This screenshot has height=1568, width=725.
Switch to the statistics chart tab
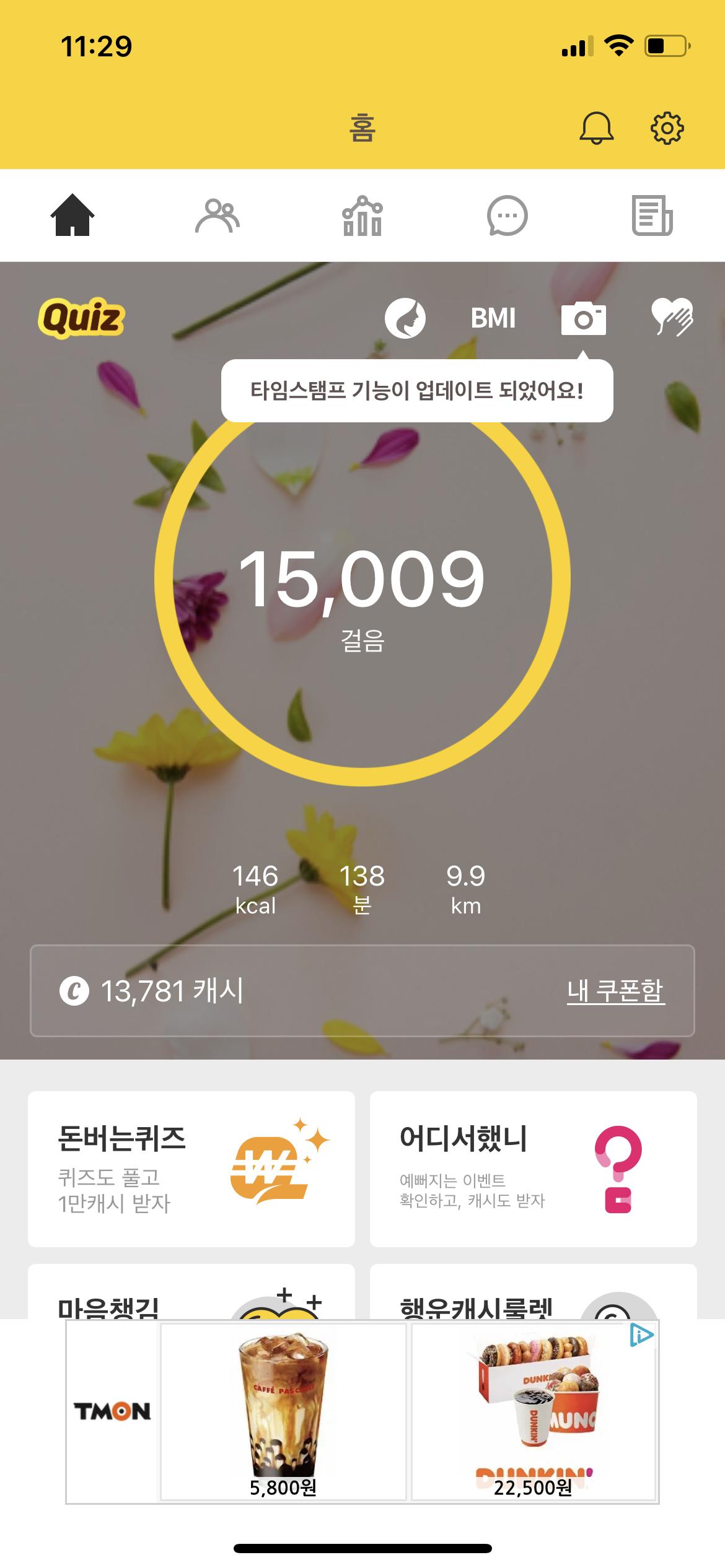point(362,216)
